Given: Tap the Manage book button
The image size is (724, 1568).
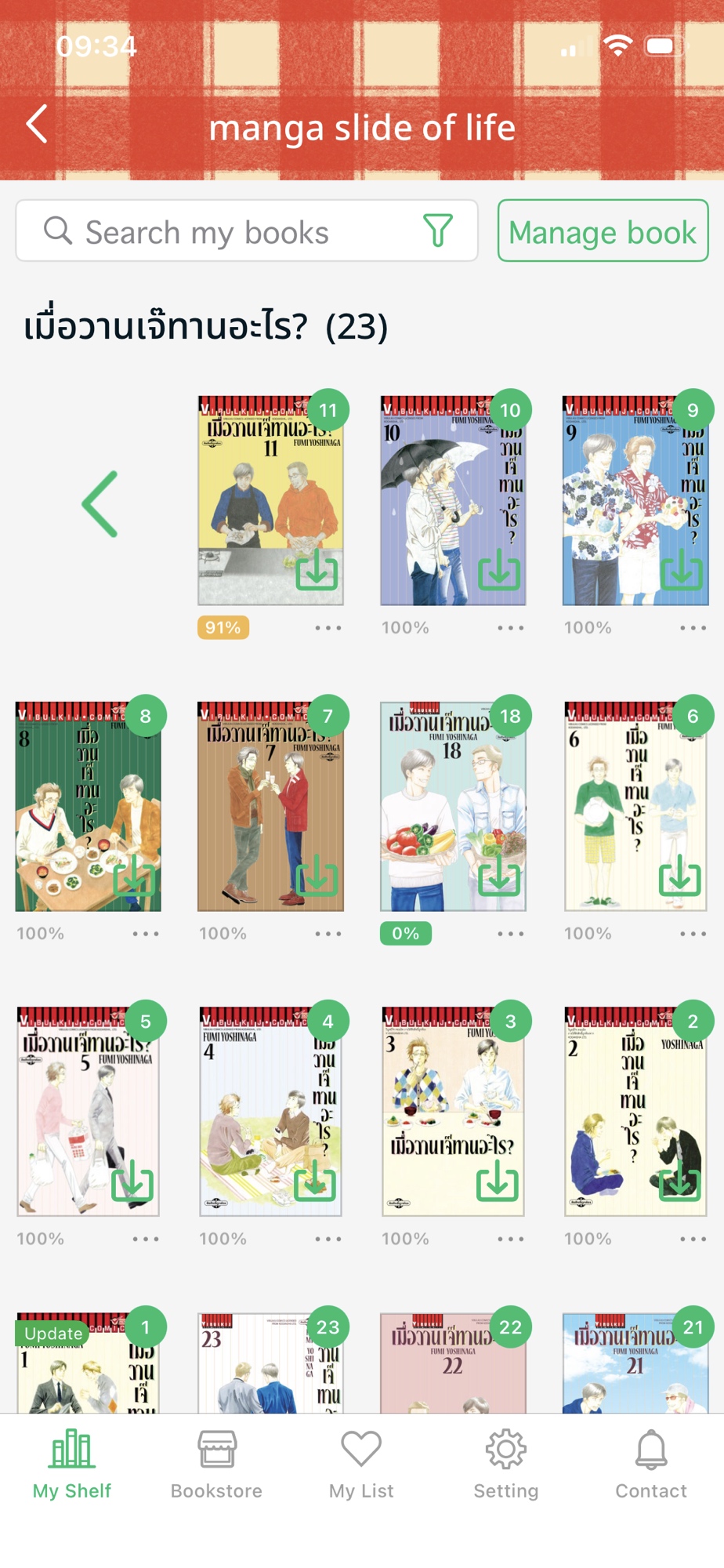Looking at the screenshot, I should click(x=603, y=231).
